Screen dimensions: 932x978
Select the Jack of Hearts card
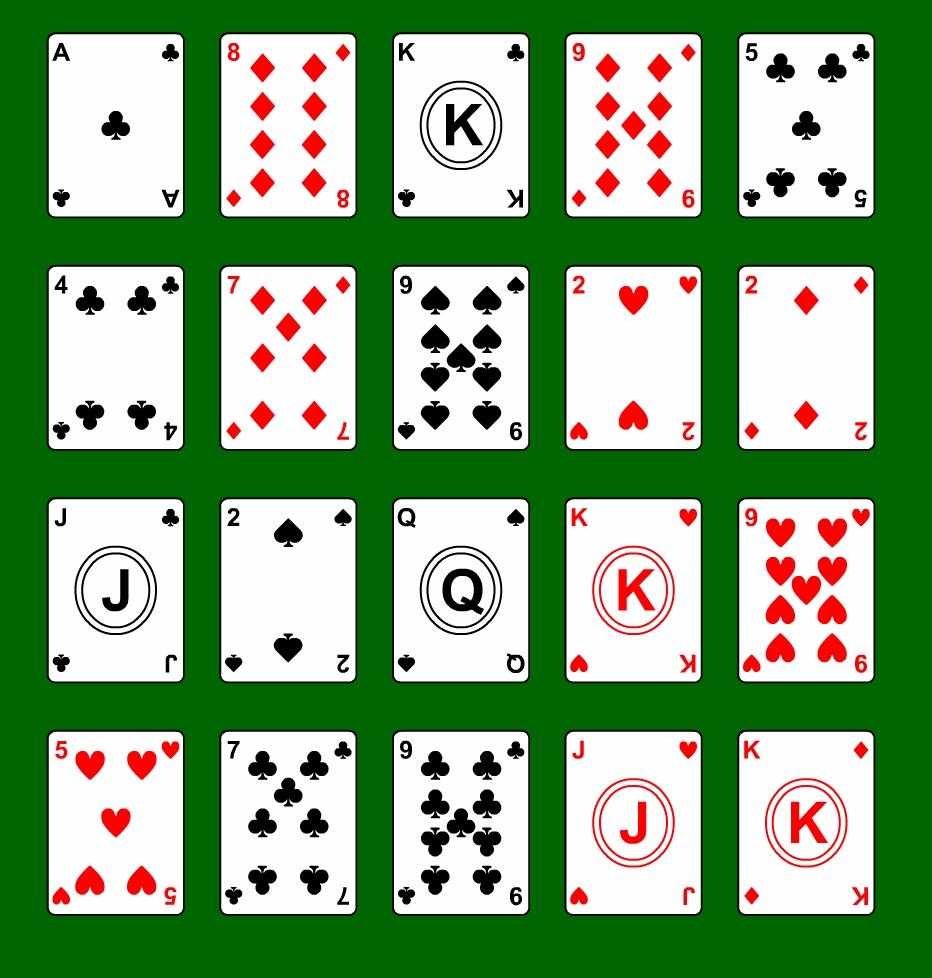pos(633,823)
